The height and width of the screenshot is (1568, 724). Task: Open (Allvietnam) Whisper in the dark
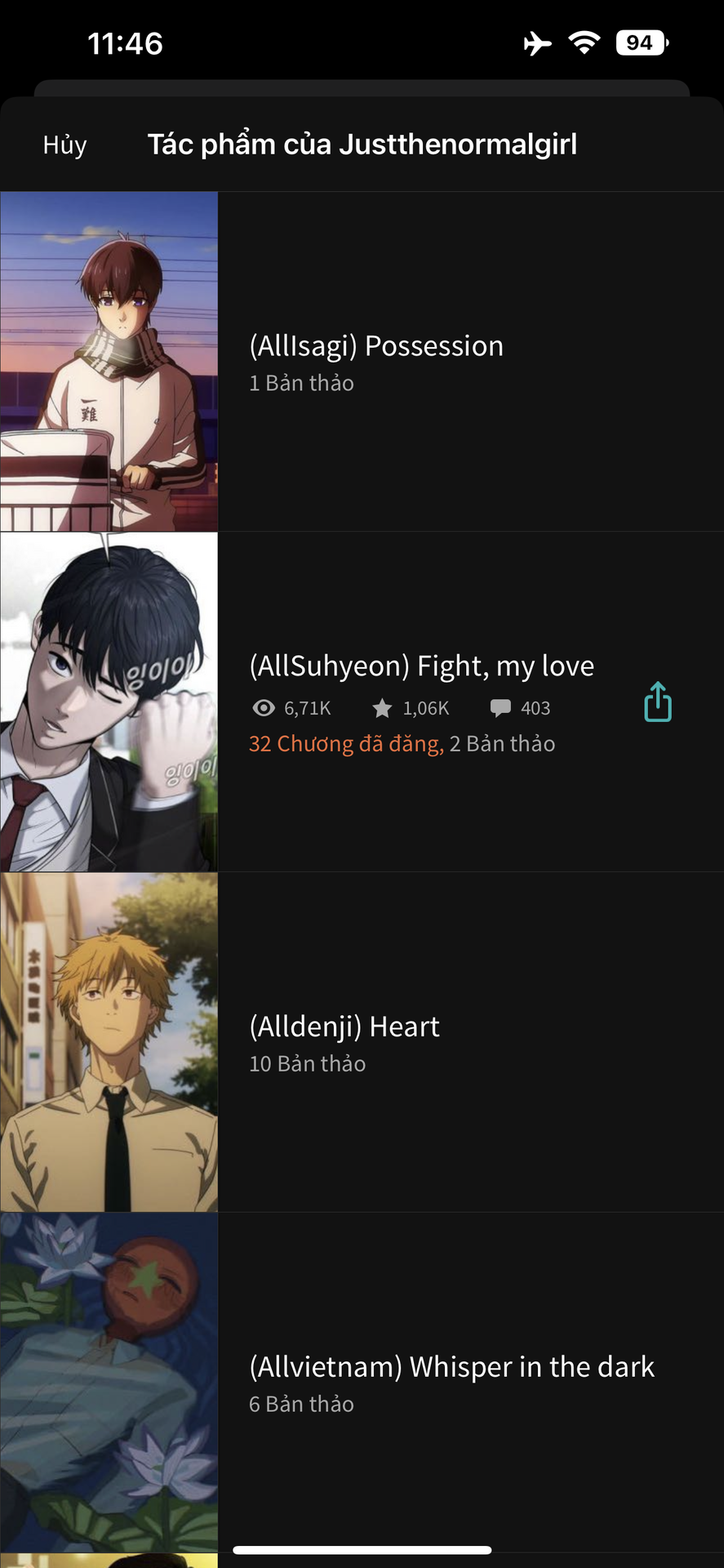click(451, 1382)
